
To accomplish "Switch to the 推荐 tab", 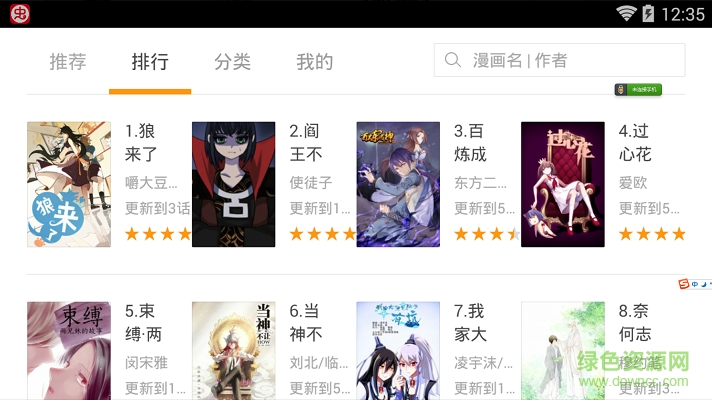I will pos(68,62).
